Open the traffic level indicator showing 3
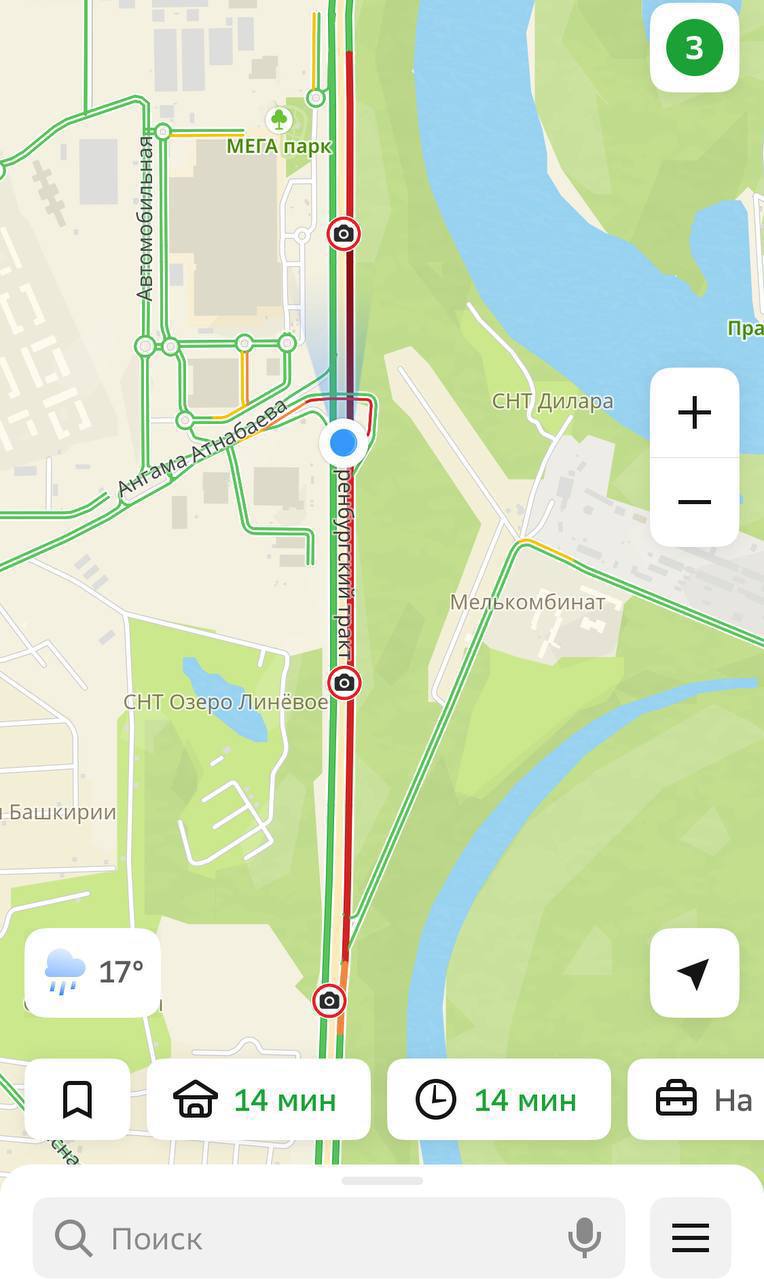The image size is (764, 1280). tap(694, 48)
